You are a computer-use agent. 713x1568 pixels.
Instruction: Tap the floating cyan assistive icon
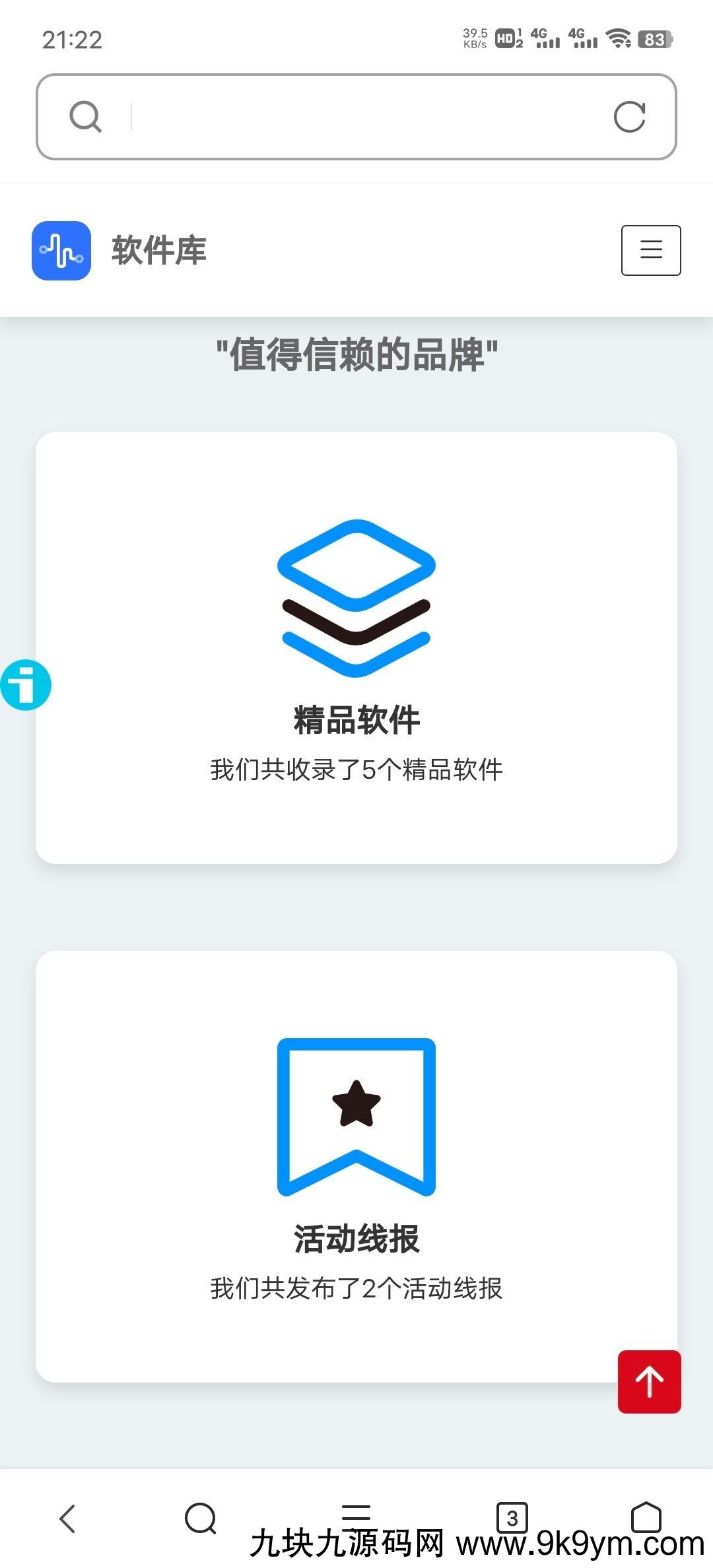26,685
